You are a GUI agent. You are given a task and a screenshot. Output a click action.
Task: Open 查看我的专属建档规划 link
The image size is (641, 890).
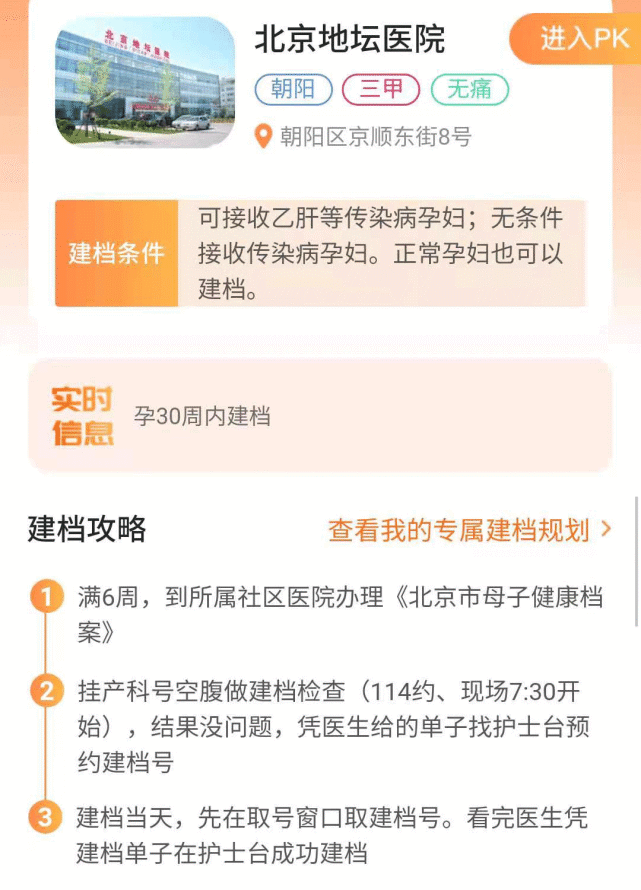[470, 530]
